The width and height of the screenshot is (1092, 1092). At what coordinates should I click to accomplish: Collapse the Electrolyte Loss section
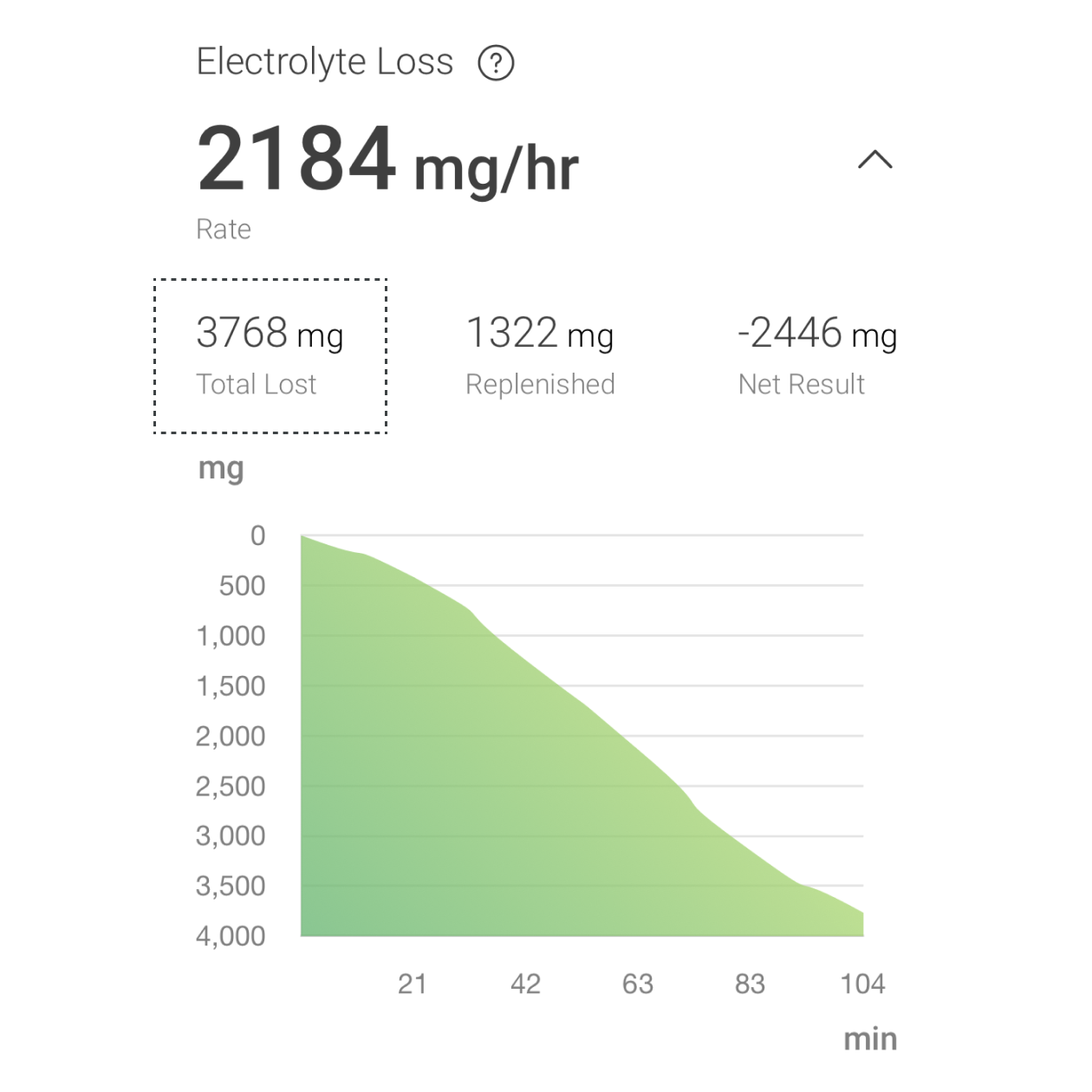tap(874, 159)
